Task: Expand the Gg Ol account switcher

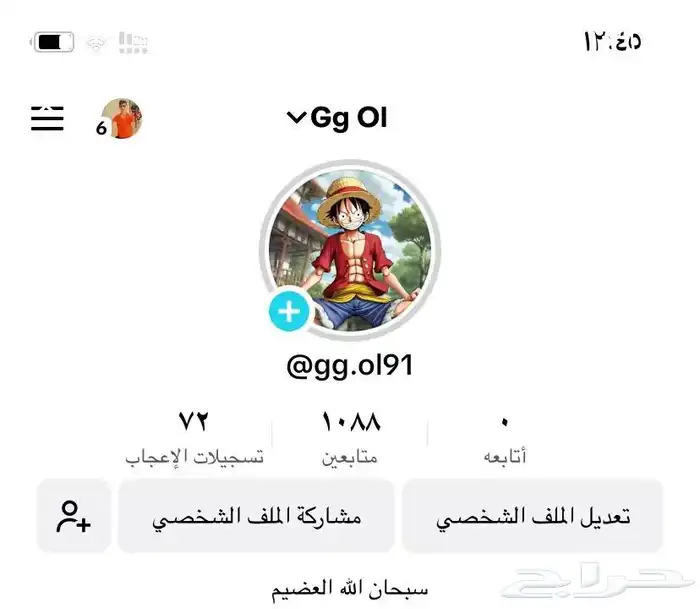Action: 336,118
